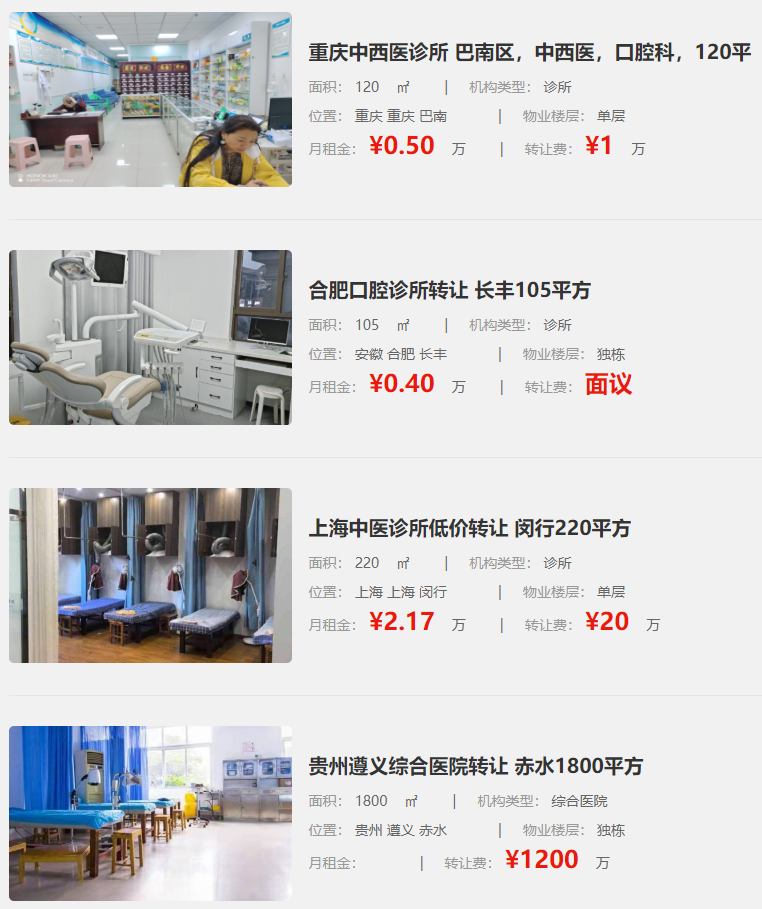
Task: View 合肥口腔诊所转让 长丰105平方 listing
Action: tap(449, 291)
